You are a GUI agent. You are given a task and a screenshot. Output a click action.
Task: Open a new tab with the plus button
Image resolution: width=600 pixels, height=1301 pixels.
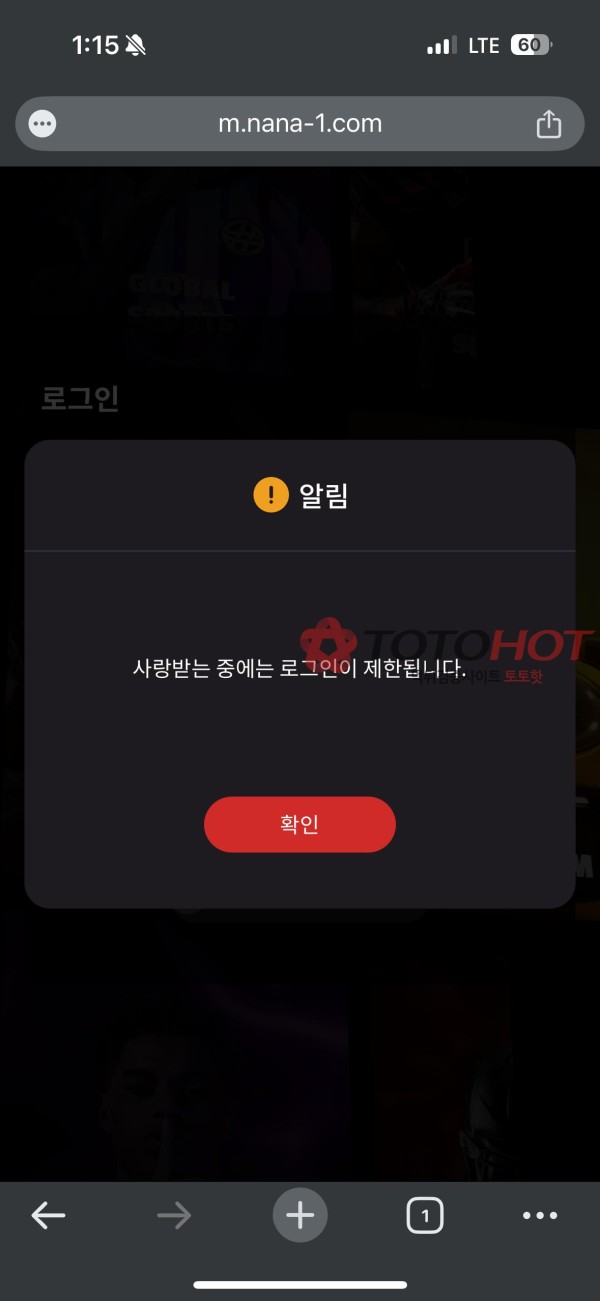(300, 1215)
